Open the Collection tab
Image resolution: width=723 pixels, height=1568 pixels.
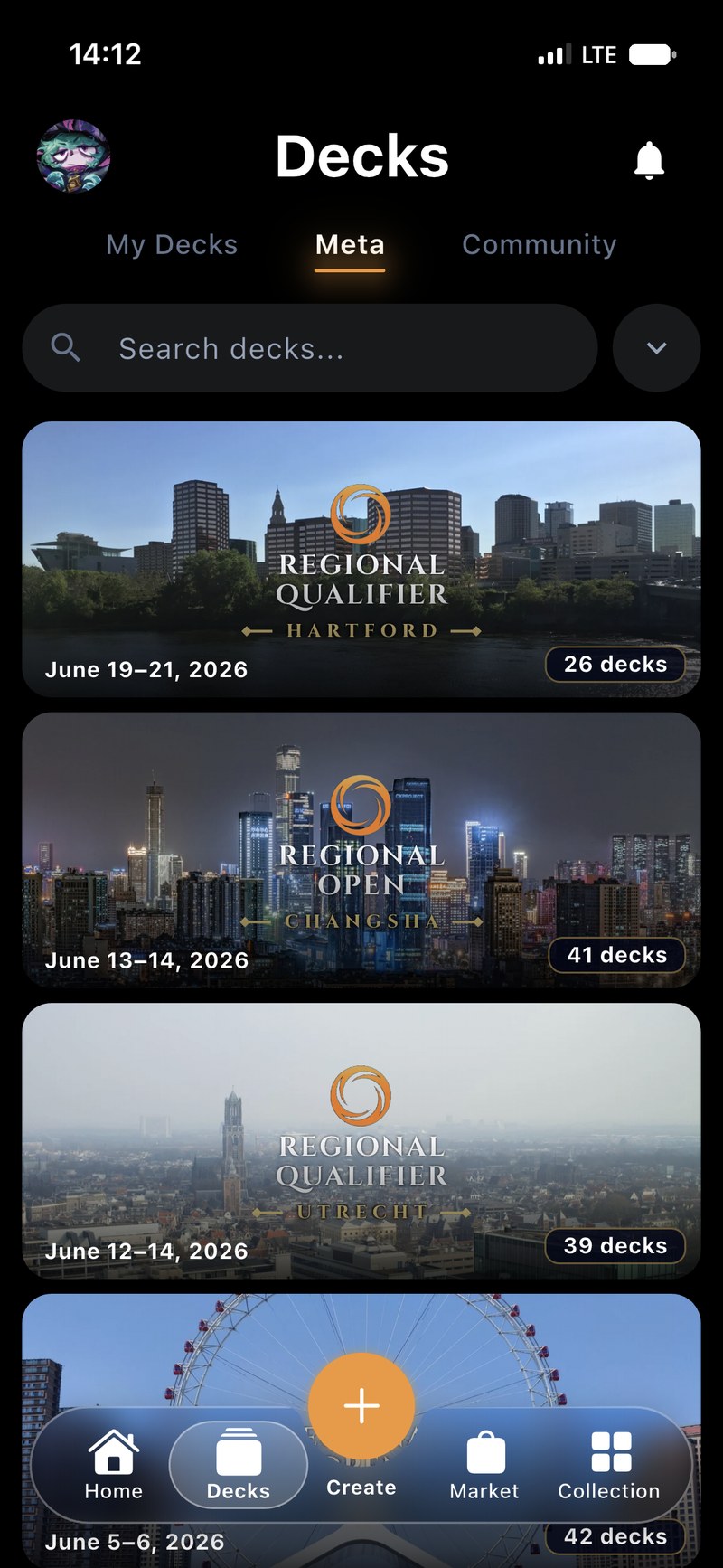[x=609, y=1465]
